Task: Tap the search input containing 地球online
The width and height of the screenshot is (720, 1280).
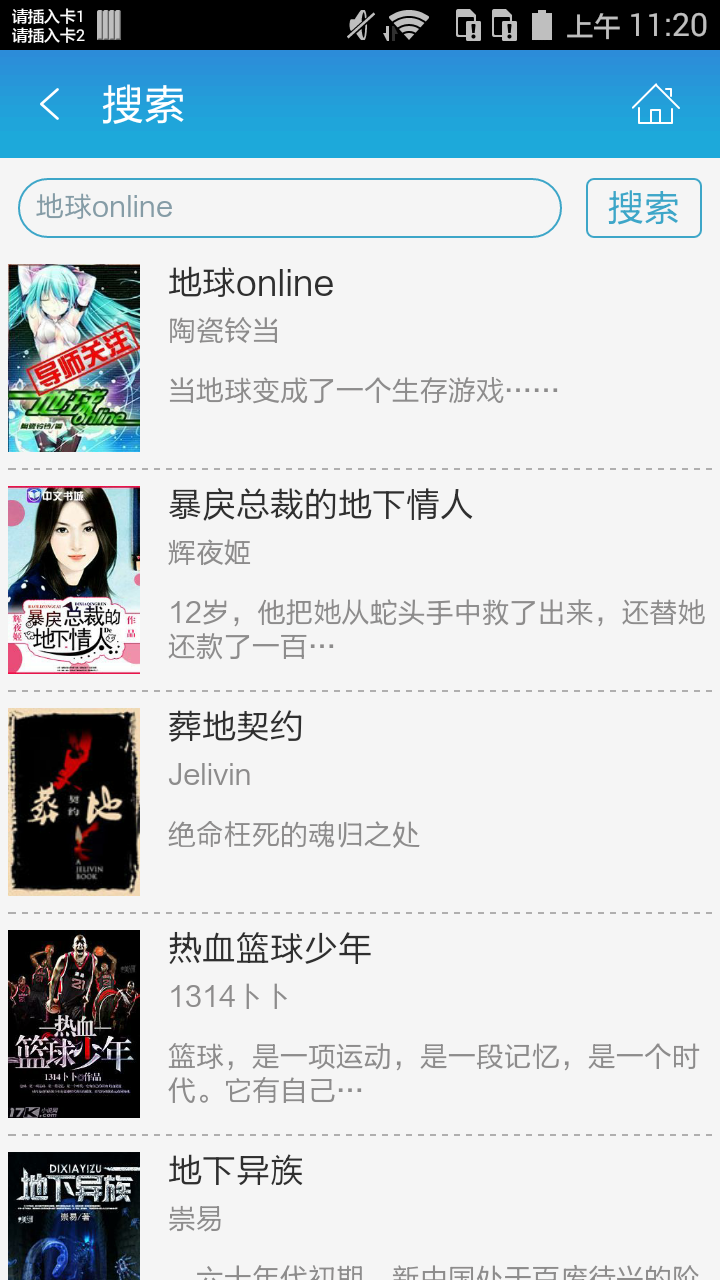Action: pos(289,208)
